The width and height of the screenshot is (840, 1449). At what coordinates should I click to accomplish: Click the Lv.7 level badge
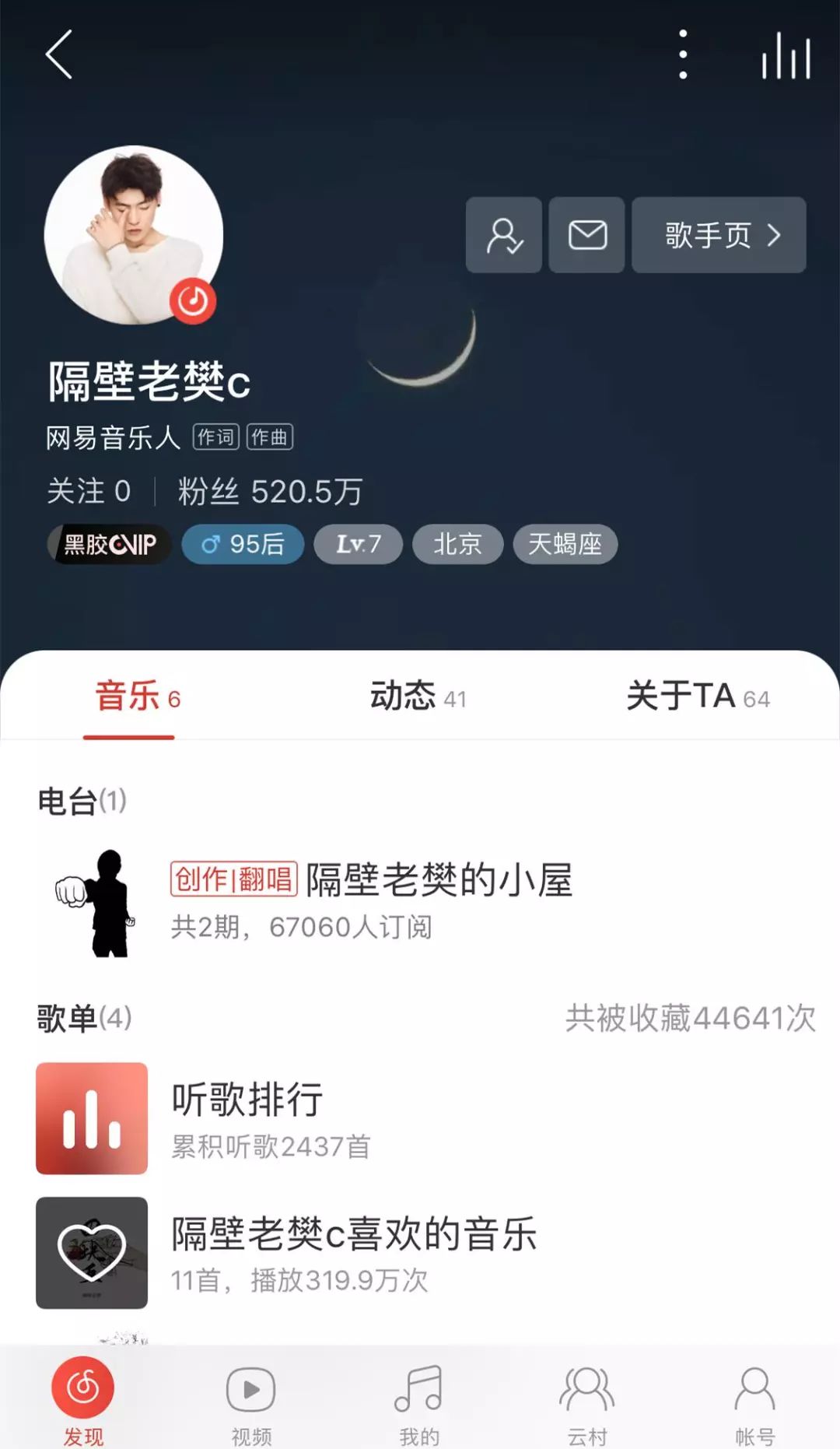click(358, 544)
